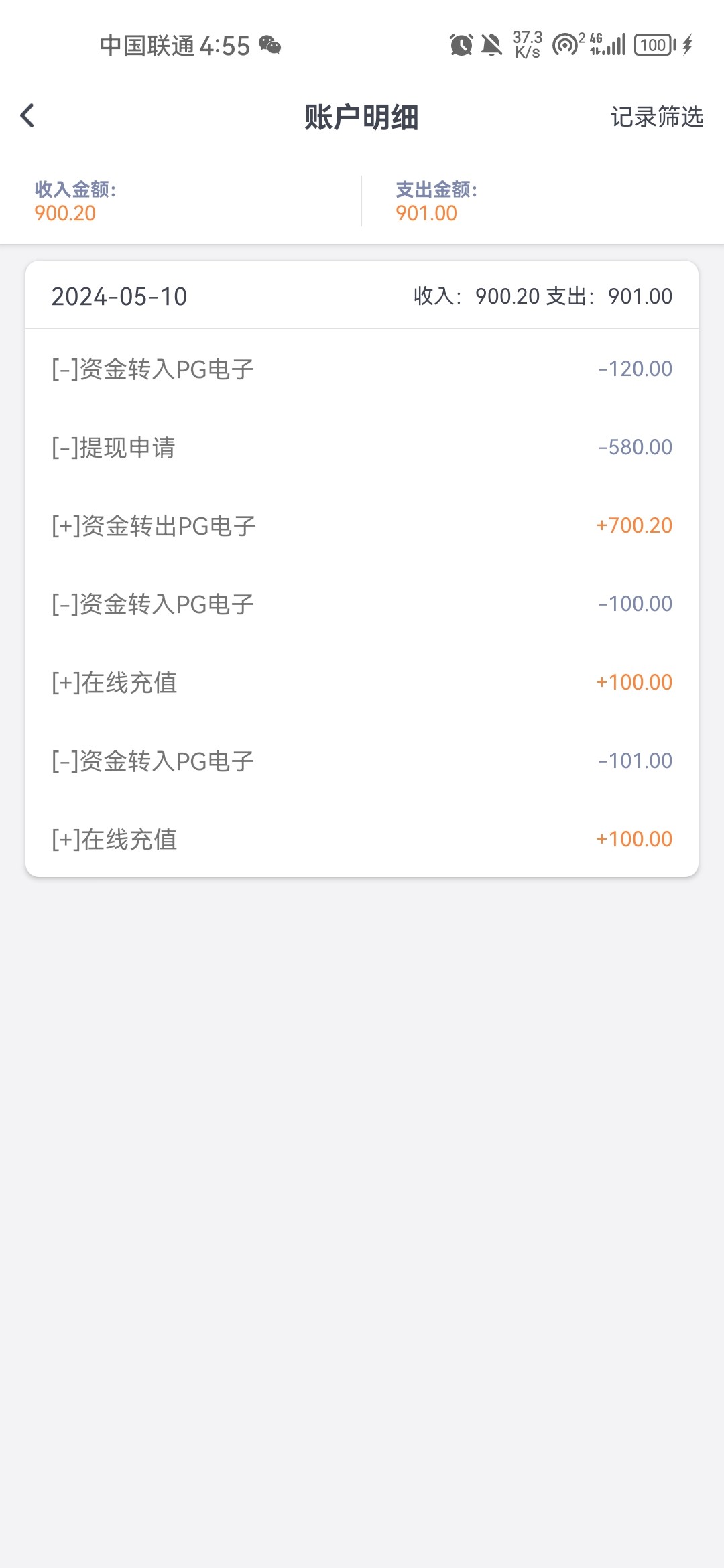Go back from the 账户明细 page
724x1568 pixels.
coord(27,116)
